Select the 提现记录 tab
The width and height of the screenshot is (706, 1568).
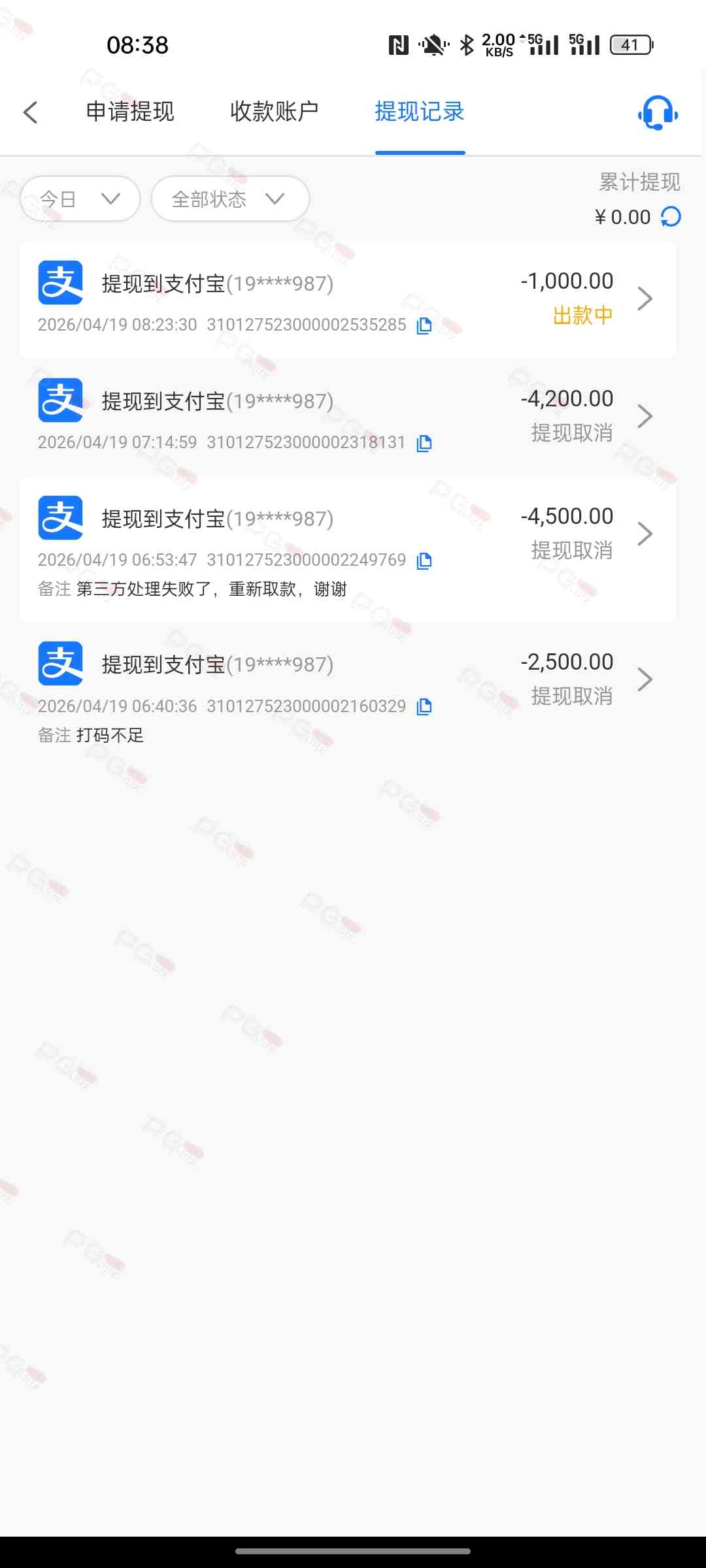[x=419, y=112]
